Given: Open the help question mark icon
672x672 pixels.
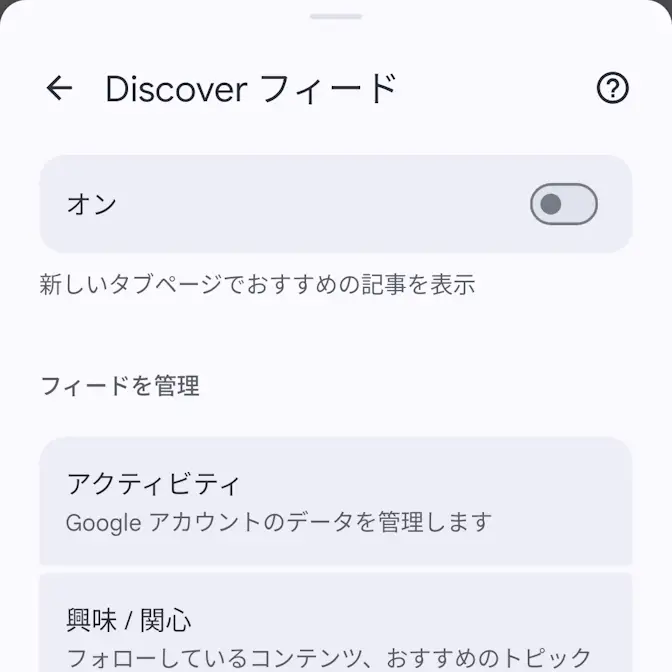Looking at the screenshot, I should pos(612,89).
